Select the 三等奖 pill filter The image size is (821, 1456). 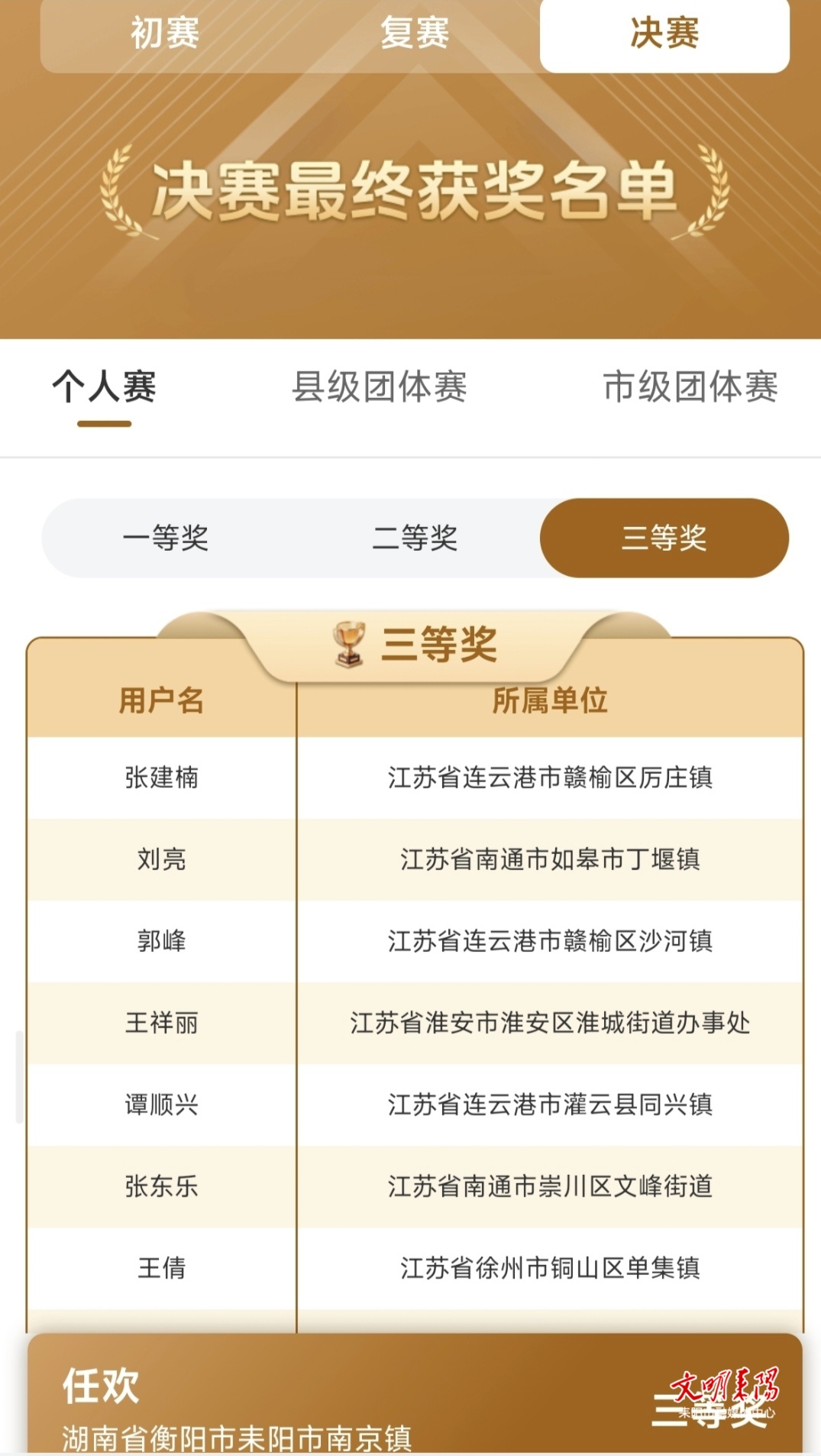coord(664,538)
